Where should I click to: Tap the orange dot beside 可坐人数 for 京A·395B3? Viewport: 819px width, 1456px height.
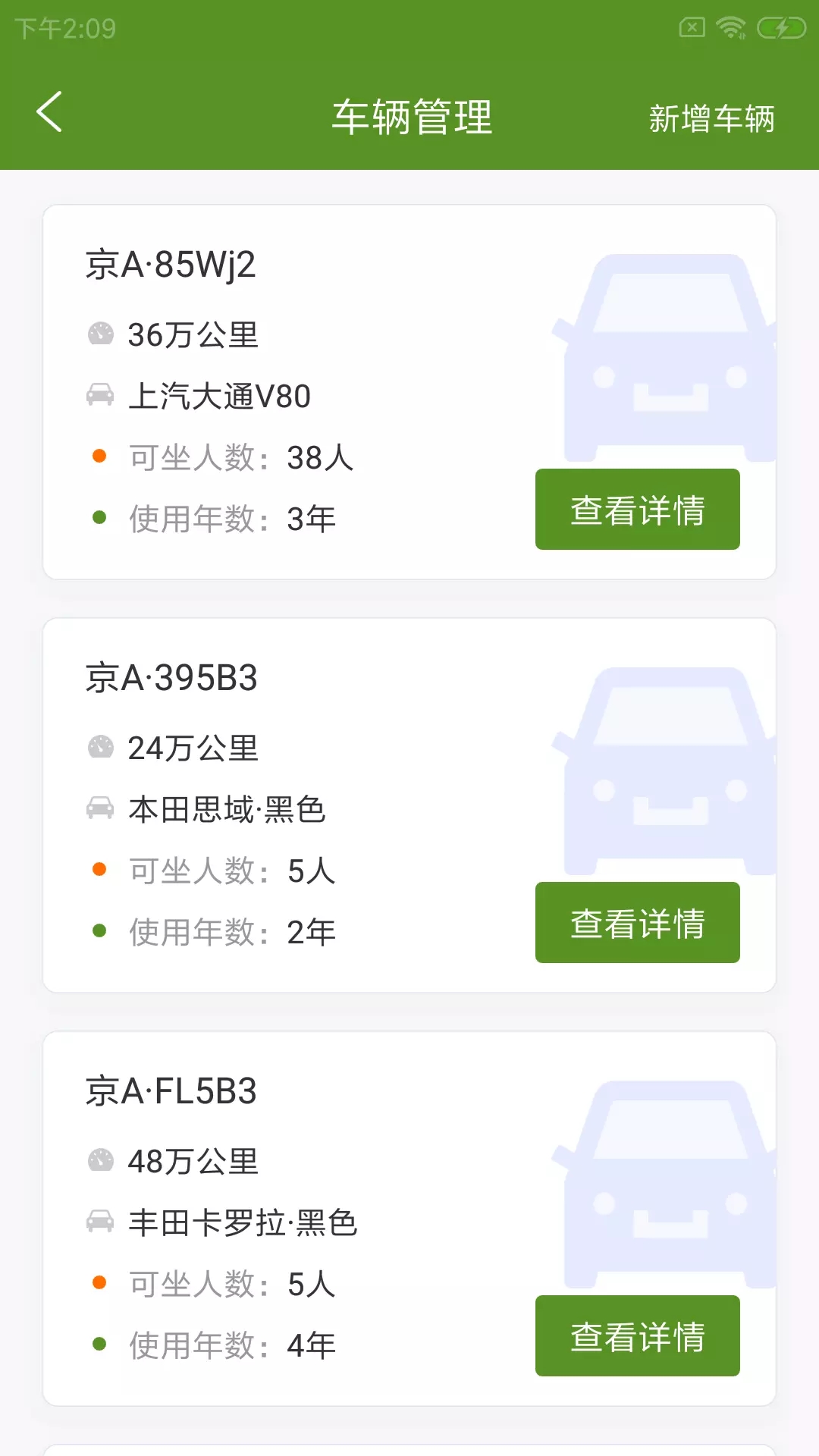pyautogui.click(x=99, y=869)
